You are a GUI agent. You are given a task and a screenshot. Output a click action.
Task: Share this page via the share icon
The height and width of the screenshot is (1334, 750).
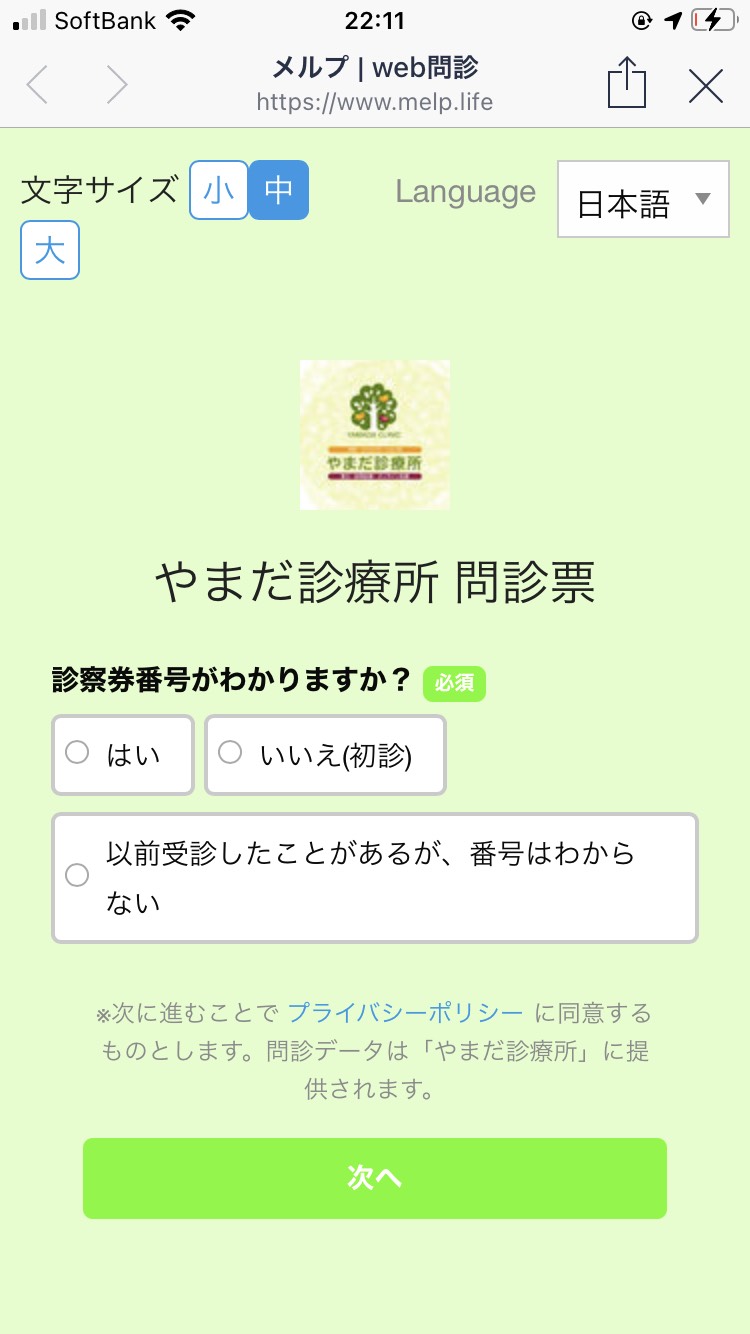tap(627, 83)
